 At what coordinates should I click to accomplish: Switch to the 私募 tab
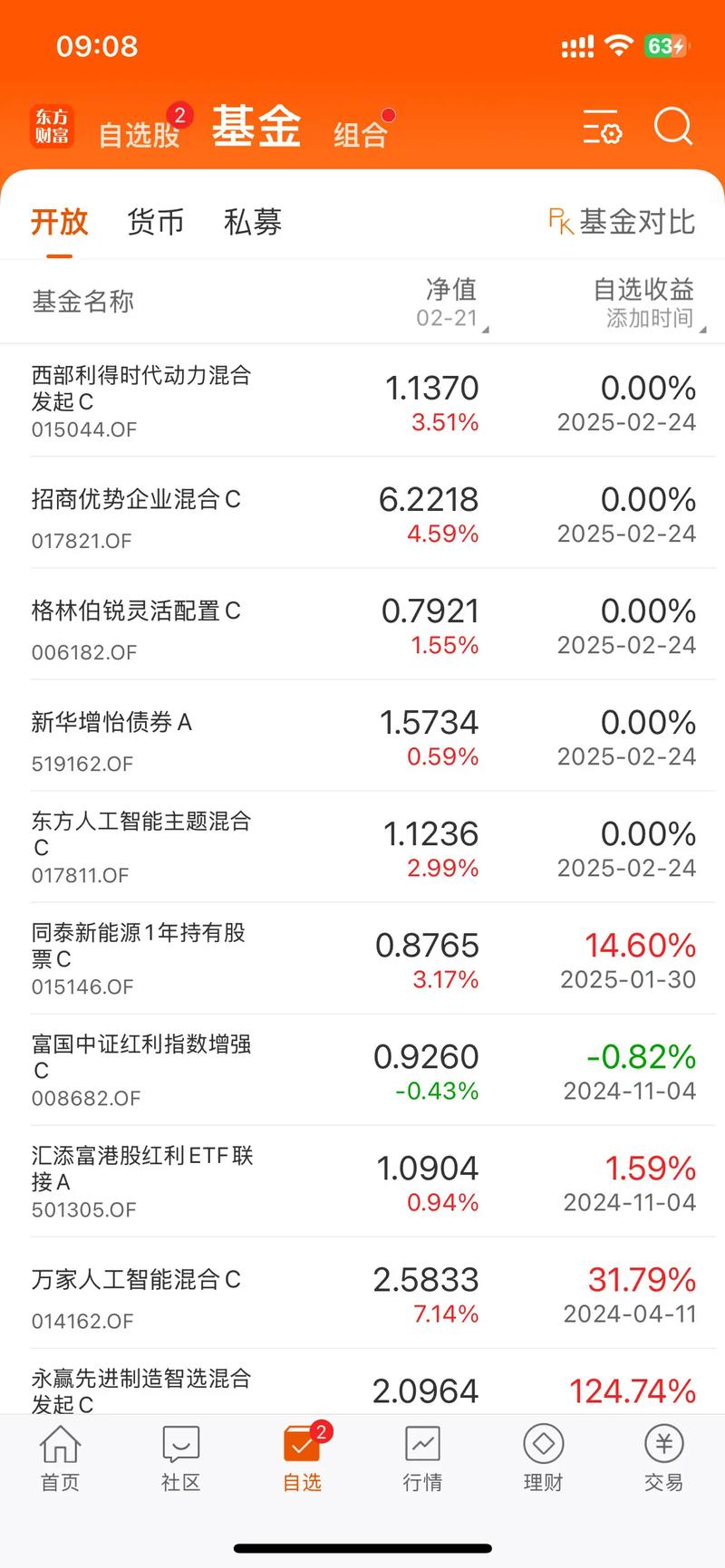pos(252,220)
